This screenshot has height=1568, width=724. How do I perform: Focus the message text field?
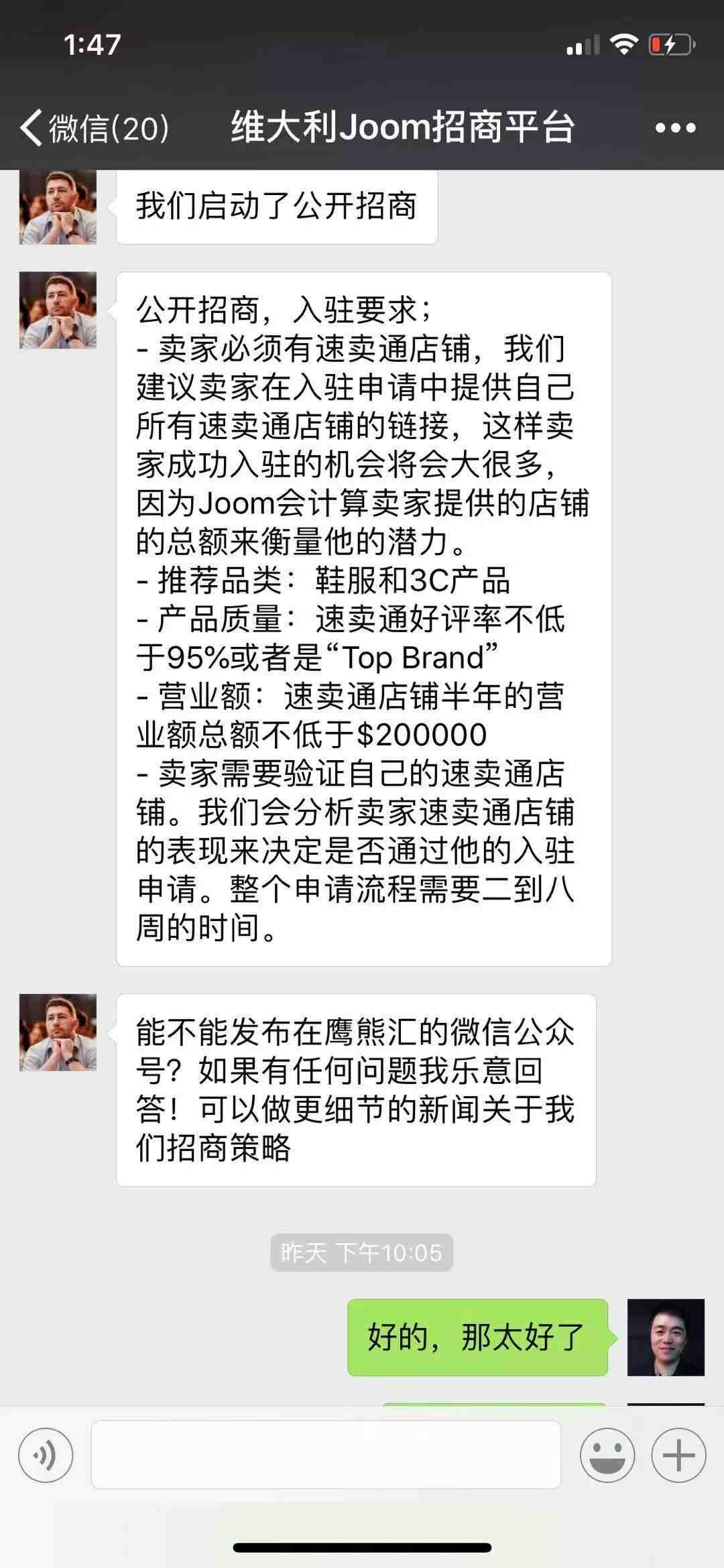pos(326,1455)
